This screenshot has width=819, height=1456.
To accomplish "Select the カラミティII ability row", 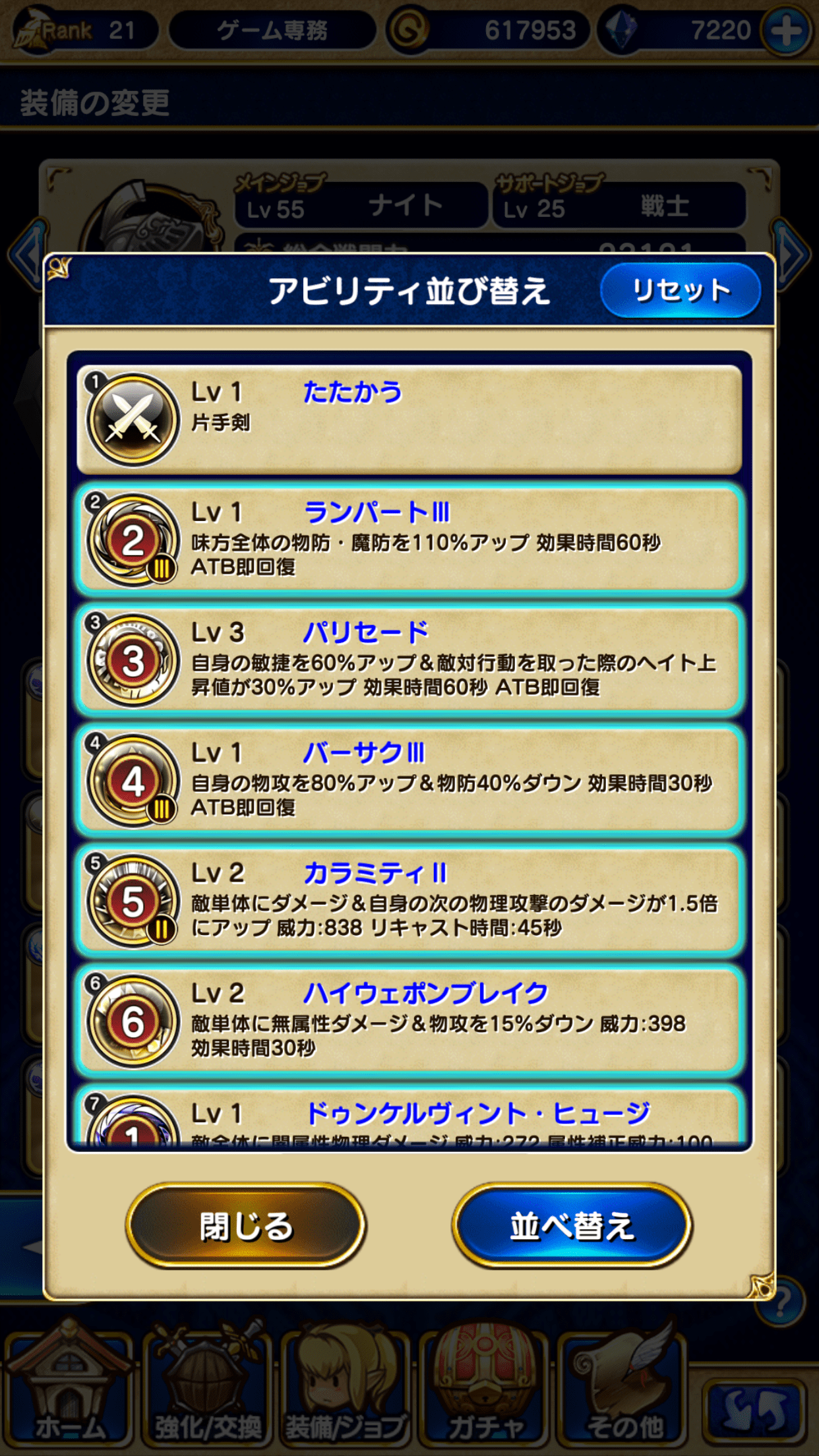I will pos(409,900).
